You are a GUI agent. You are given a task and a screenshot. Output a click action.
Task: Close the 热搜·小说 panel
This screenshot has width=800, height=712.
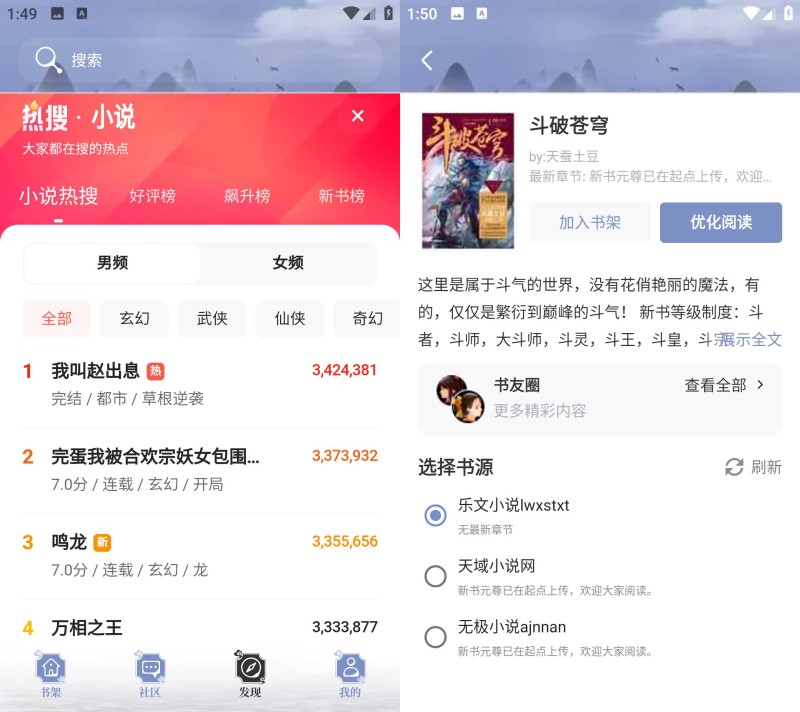[358, 117]
